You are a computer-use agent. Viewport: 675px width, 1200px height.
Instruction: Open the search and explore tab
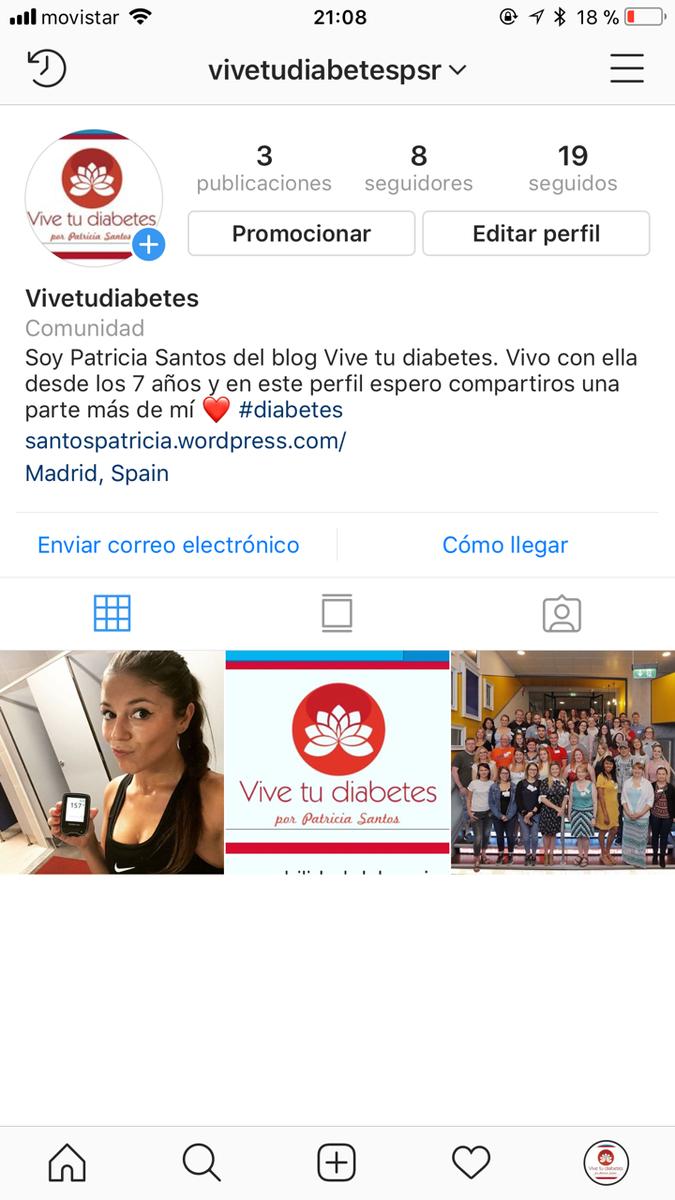(x=201, y=1163)
